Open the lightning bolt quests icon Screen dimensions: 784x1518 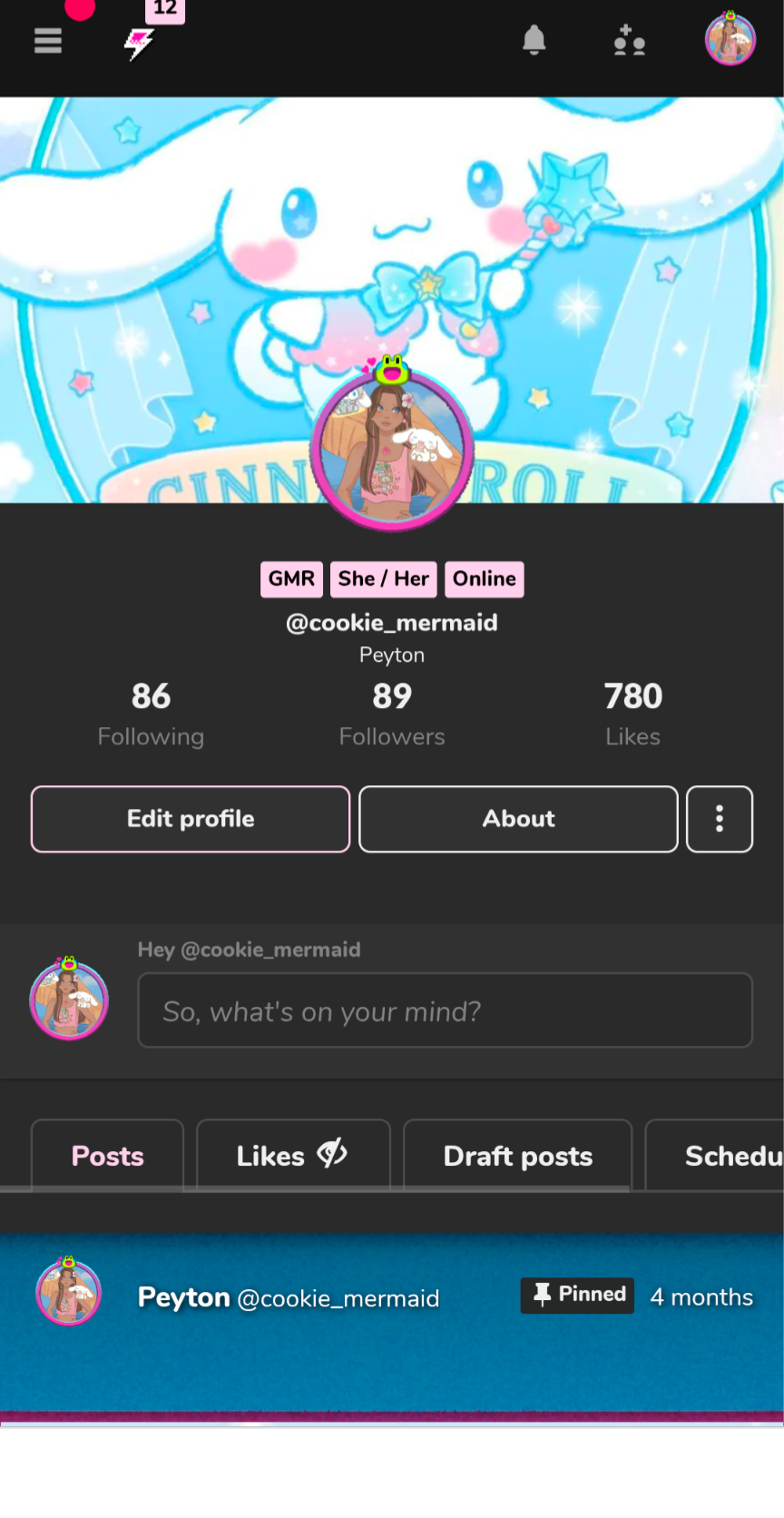click(139, 43)
